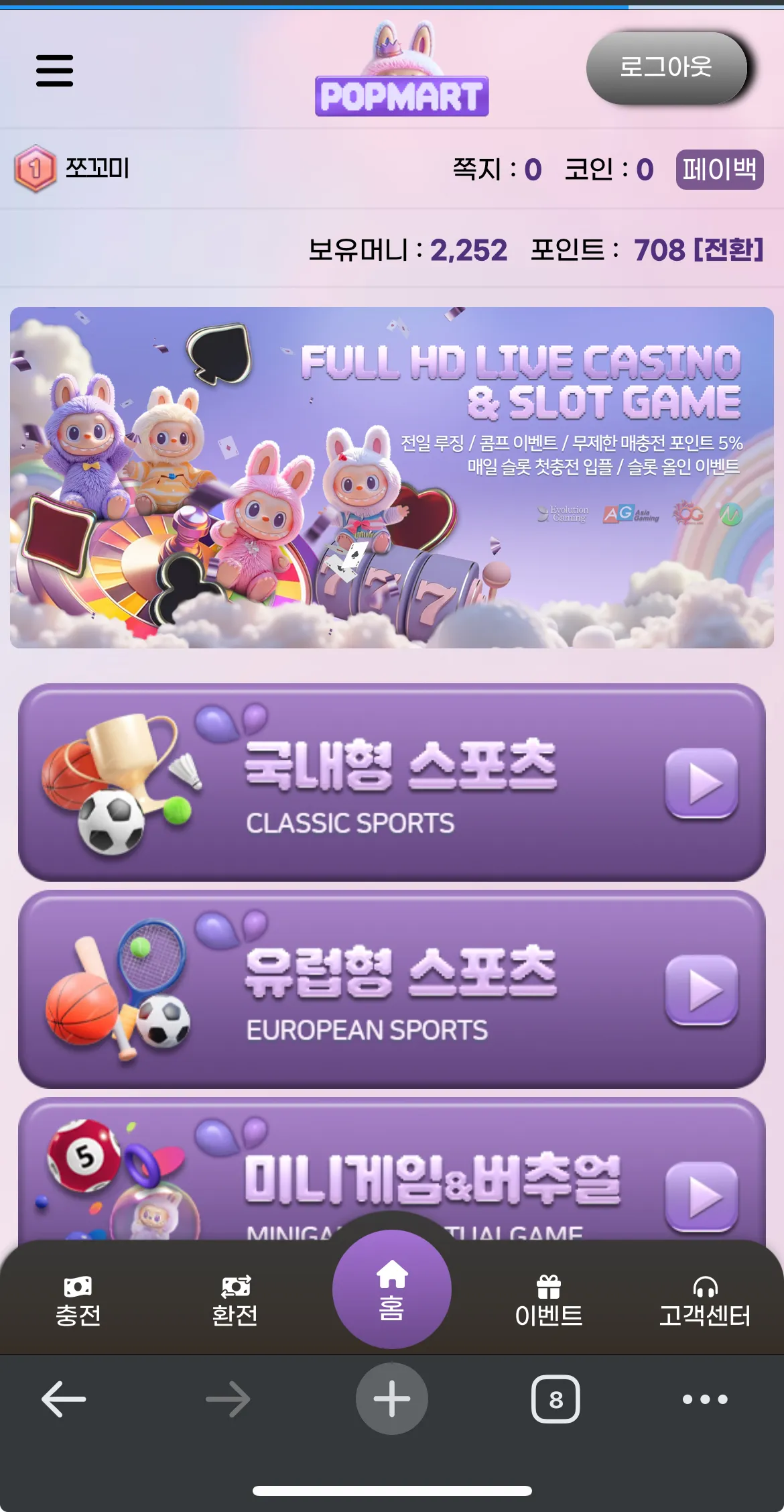Open 미니게임&버추얼 card

tap(392, 1170)
